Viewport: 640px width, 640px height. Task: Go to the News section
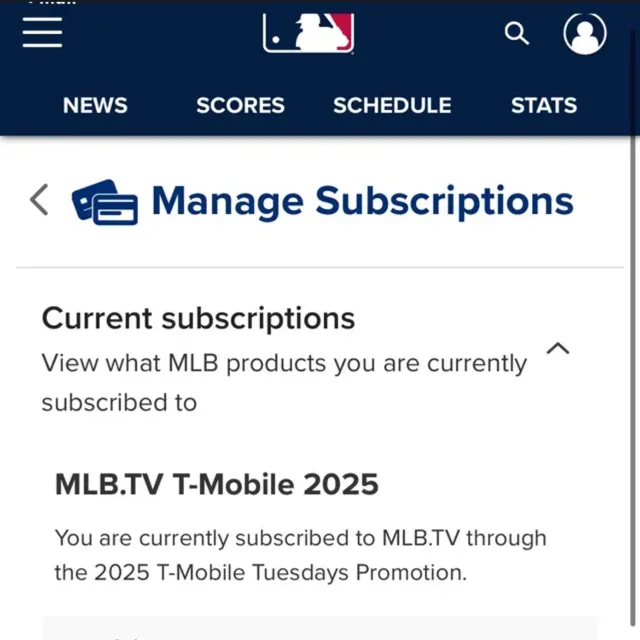click(x=95, y=105)
